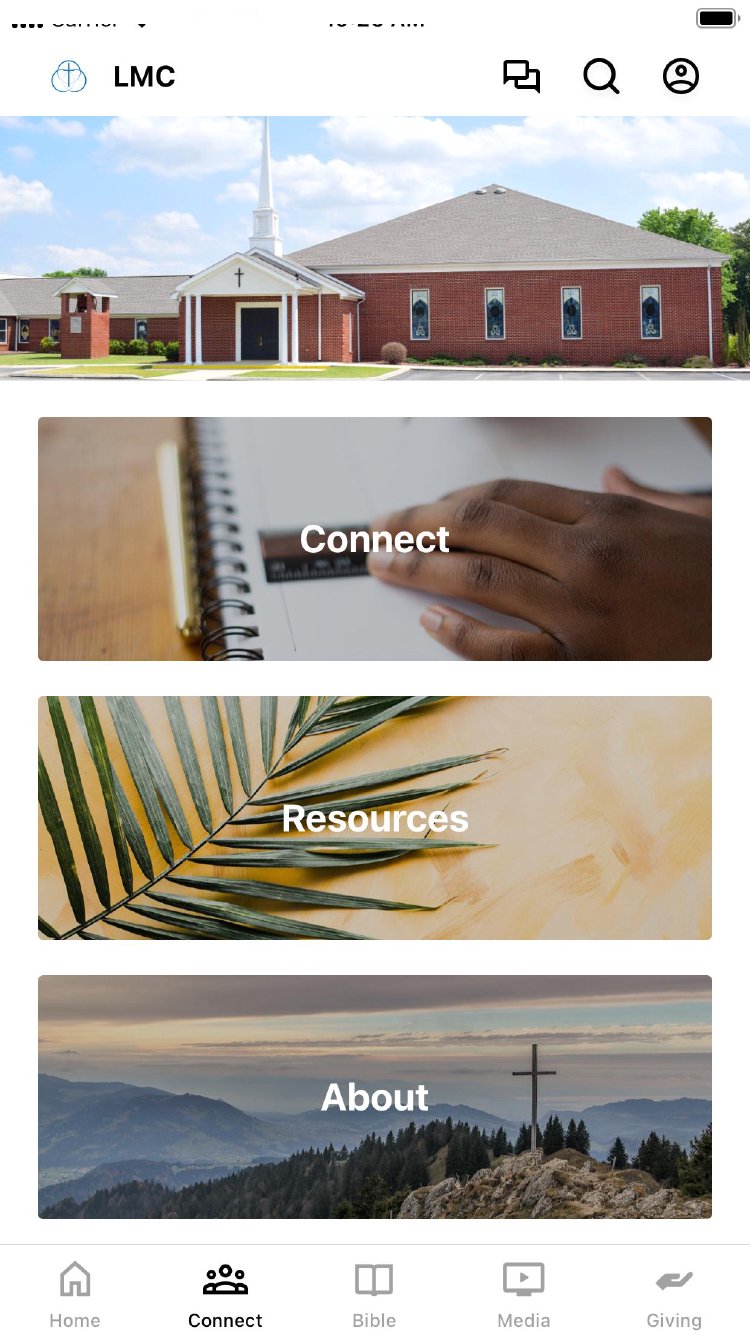Open the Giving tab
The width and height of the screenshot is (750, 1334).
click(674, 1294)
